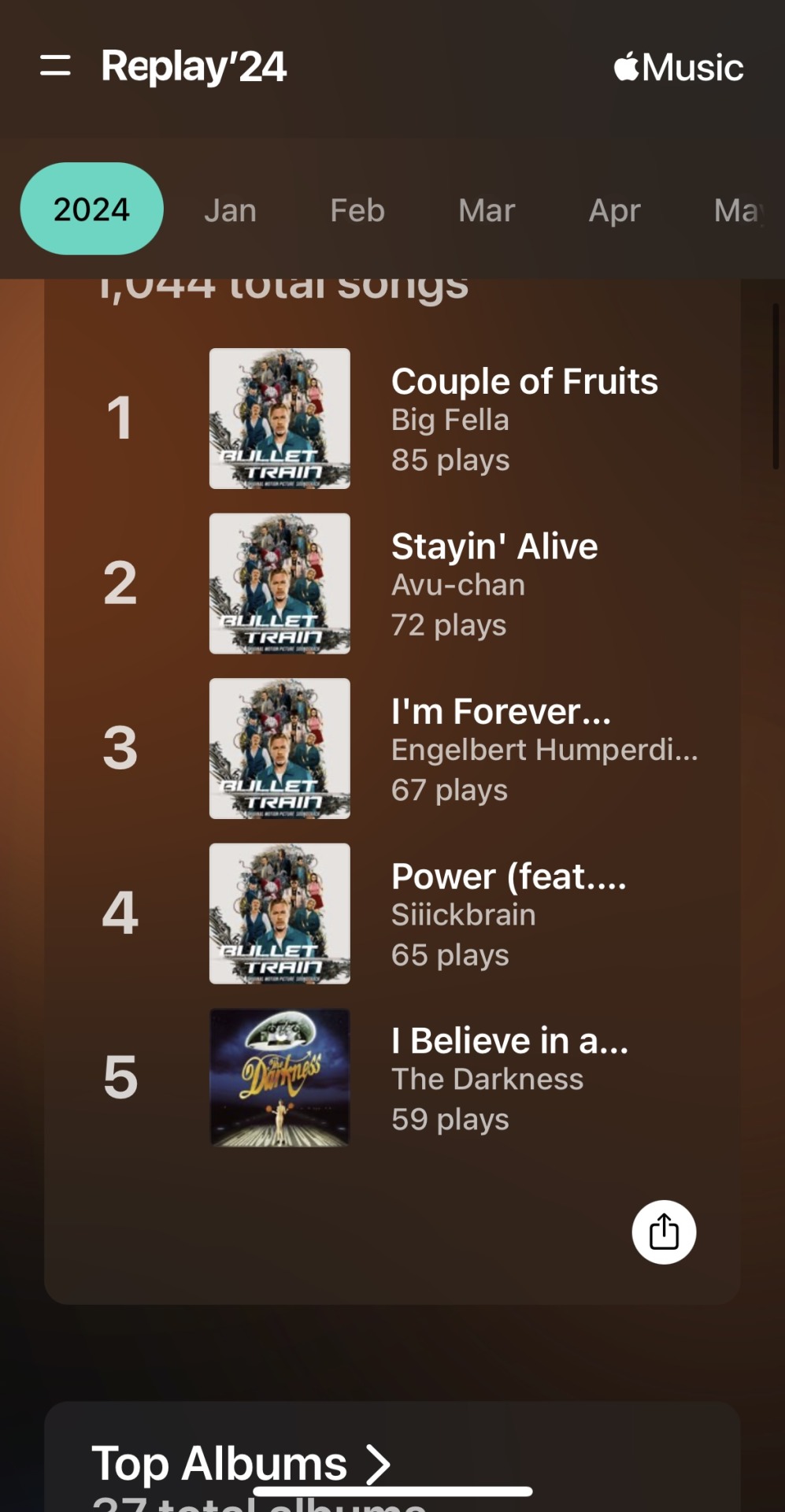Open I Believe in a... by The Darkness
This screenshot has height=1512, width=785.
click(x=509, y=1041)
